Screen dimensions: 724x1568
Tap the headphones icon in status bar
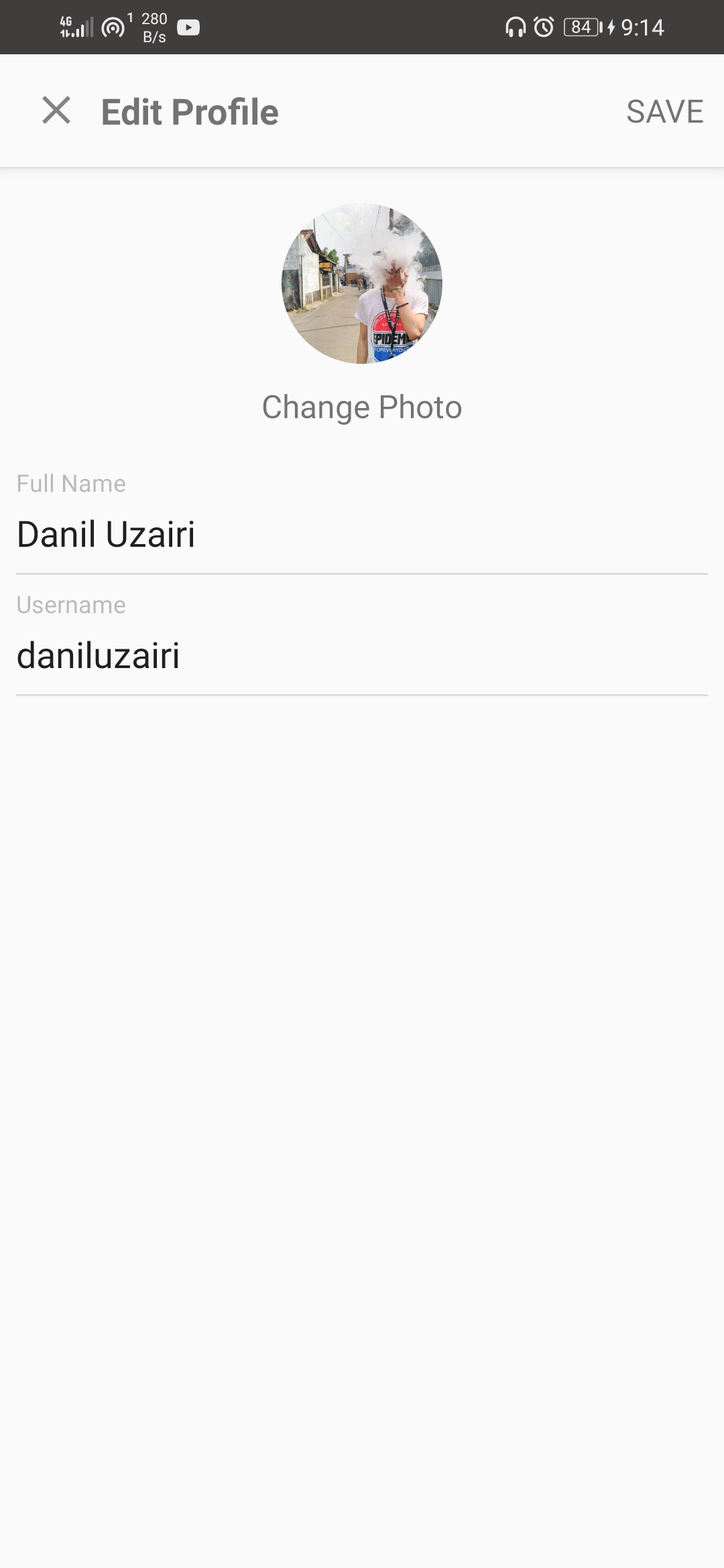pos(514,27)
